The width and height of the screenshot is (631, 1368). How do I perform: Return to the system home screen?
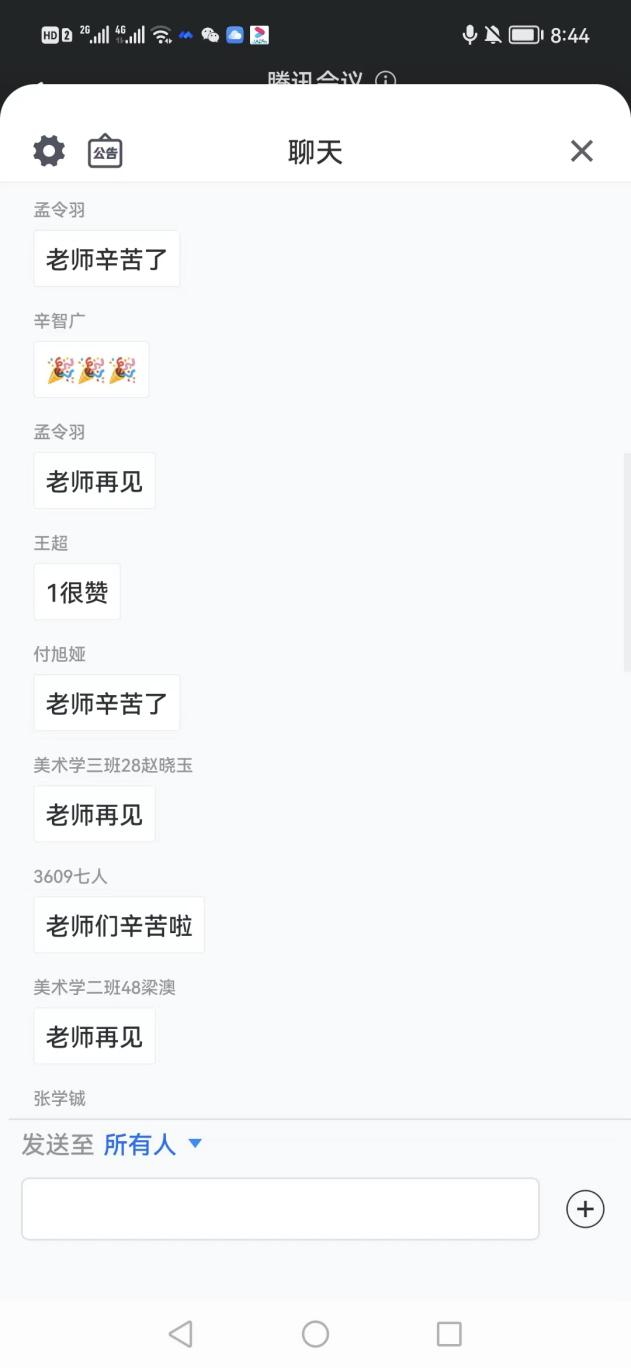pos(315,1333)
